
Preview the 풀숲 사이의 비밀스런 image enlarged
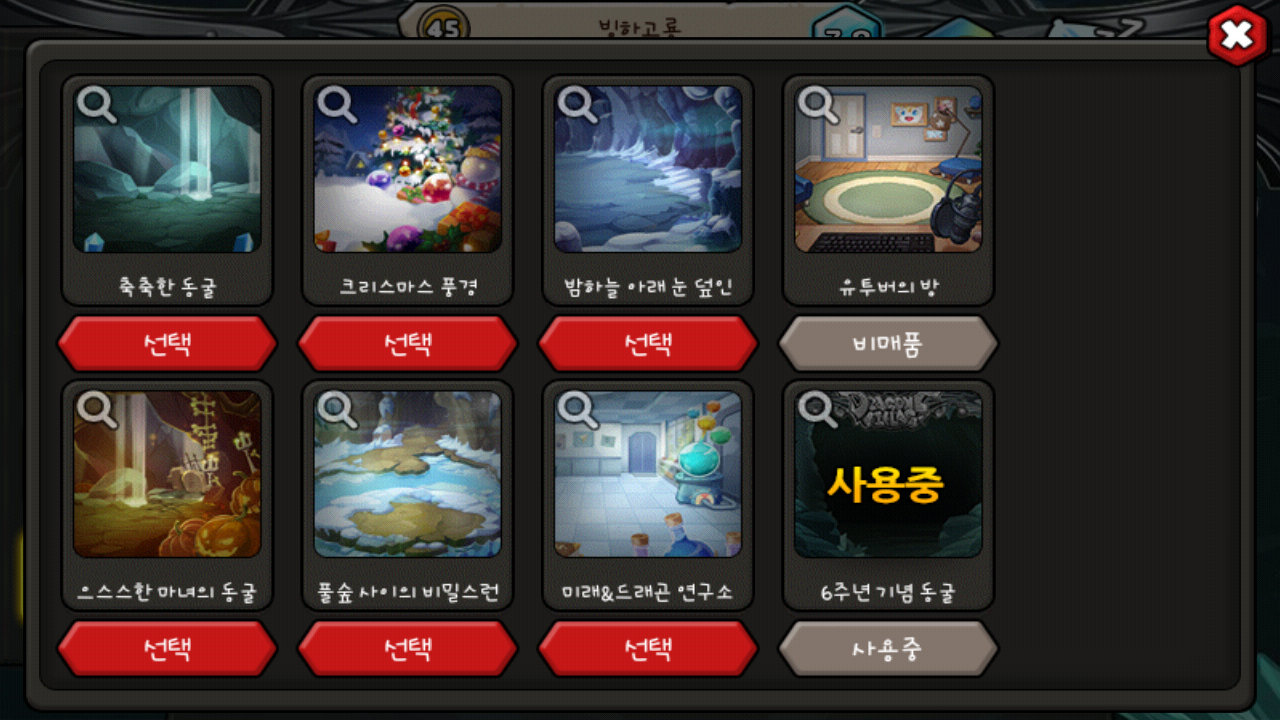[337, 409]
